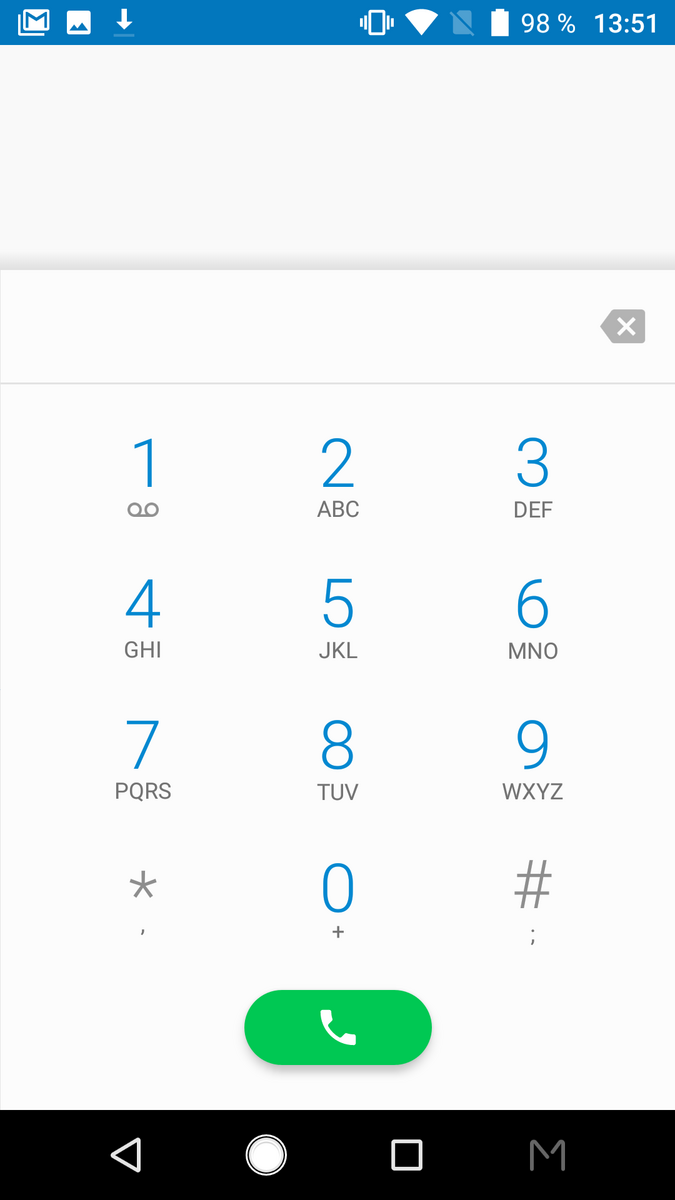Dial the 0 plus key
This screenshot has height=1200, width=675.
tap(338, 900)
